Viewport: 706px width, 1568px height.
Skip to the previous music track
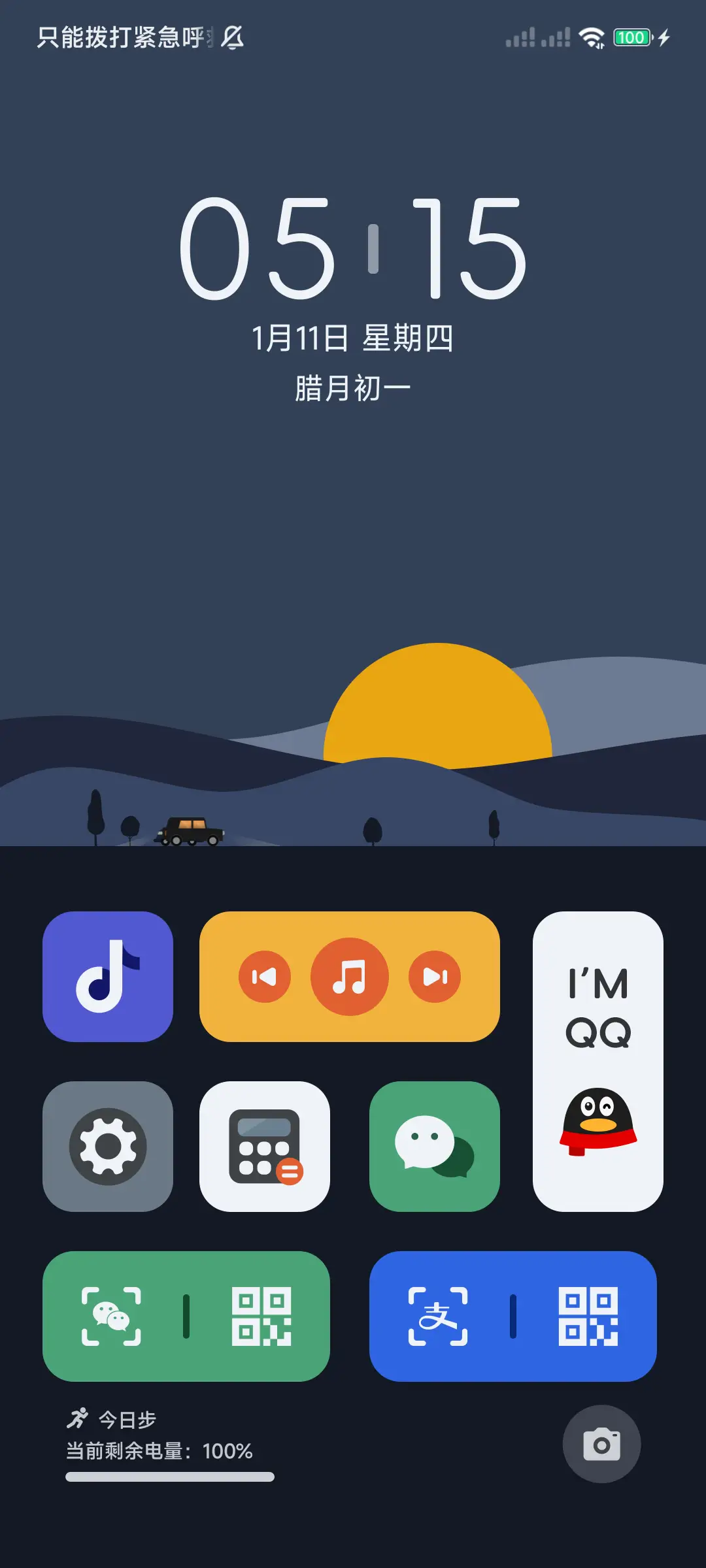click(265, 977)
